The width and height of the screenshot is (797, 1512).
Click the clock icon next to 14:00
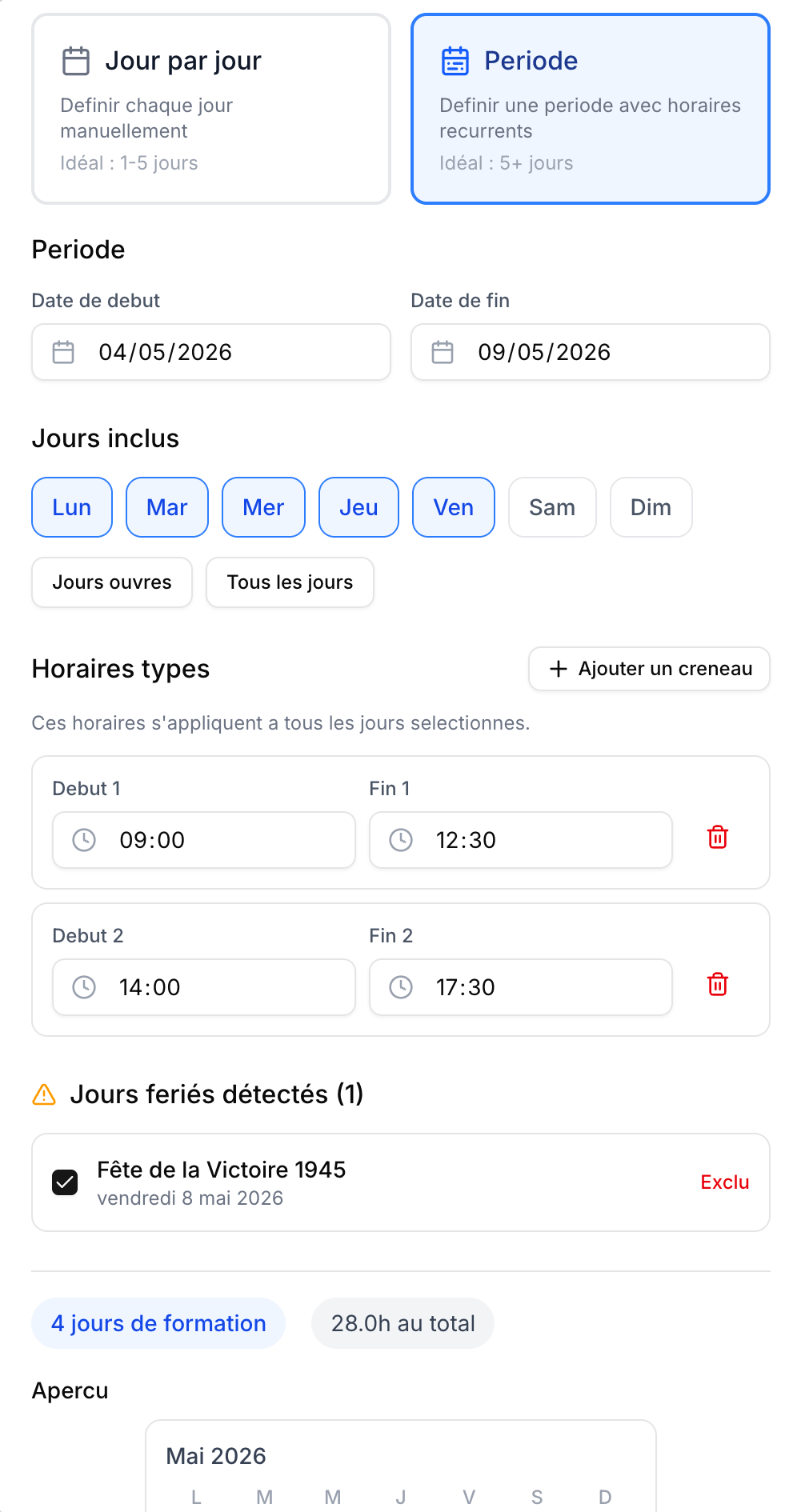click(84, 987)
